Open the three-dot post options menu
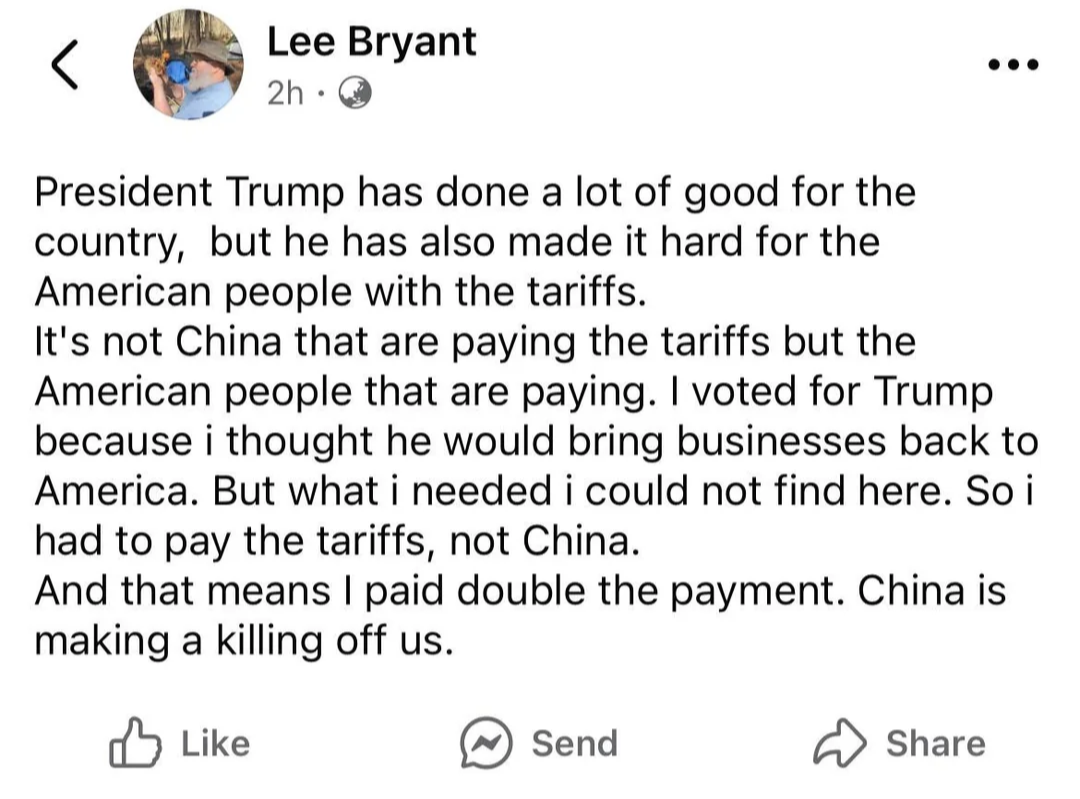 [1012, 66]
